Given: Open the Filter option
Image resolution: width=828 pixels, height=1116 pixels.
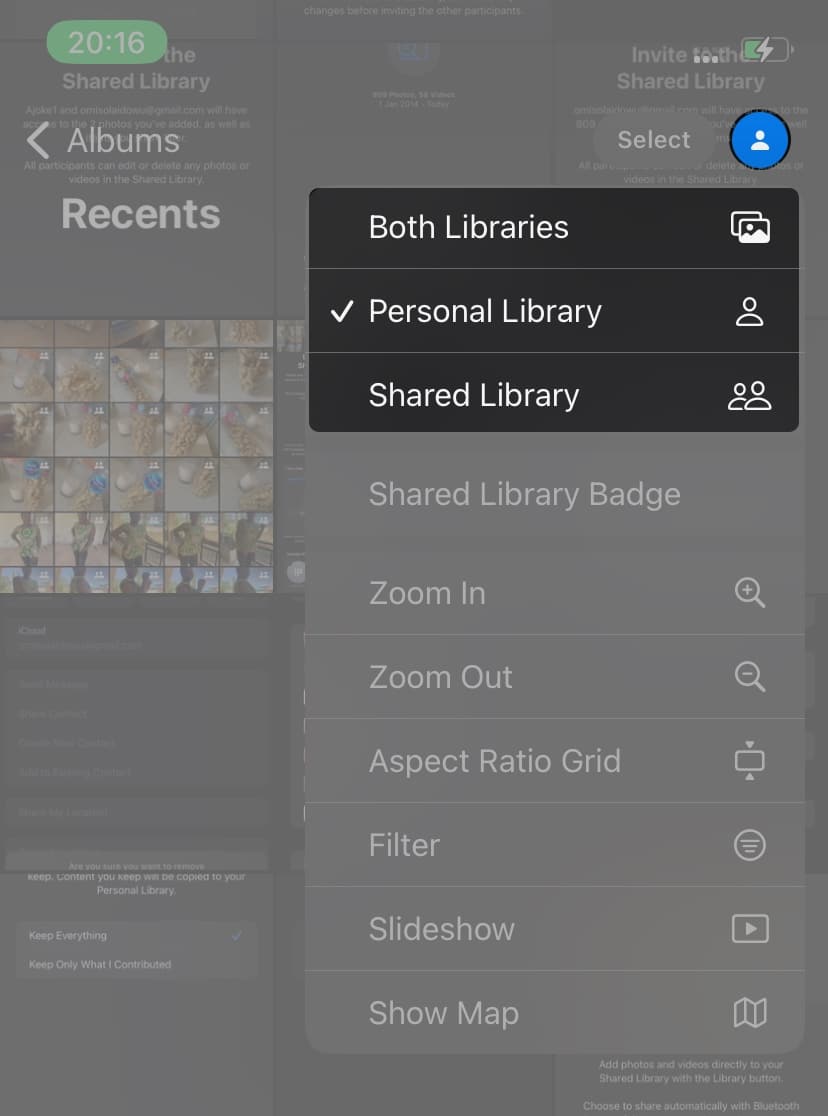Looking at the screenshot, I should [553, 845].
